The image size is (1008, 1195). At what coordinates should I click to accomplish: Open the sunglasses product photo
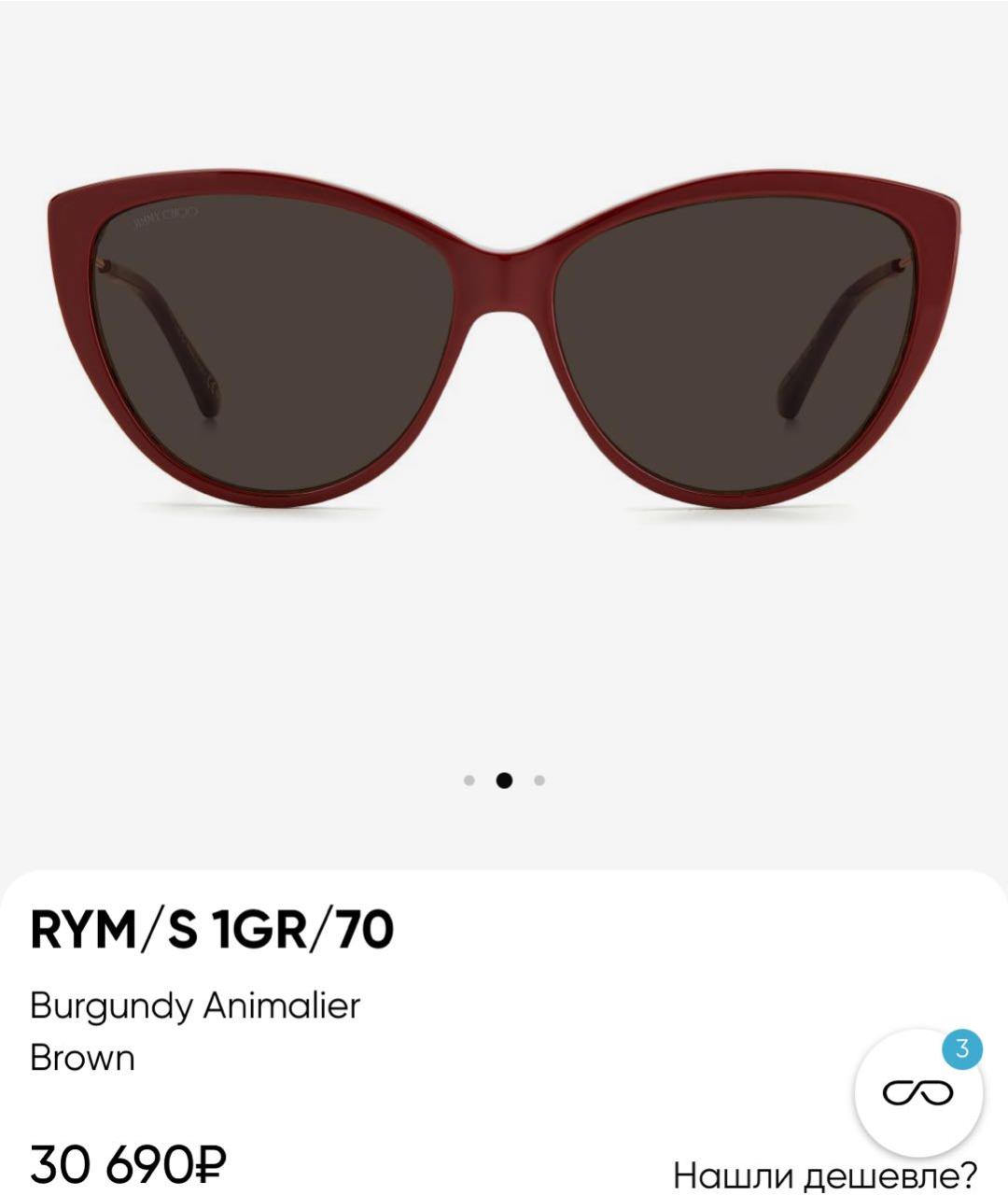[x=504, y=341]
